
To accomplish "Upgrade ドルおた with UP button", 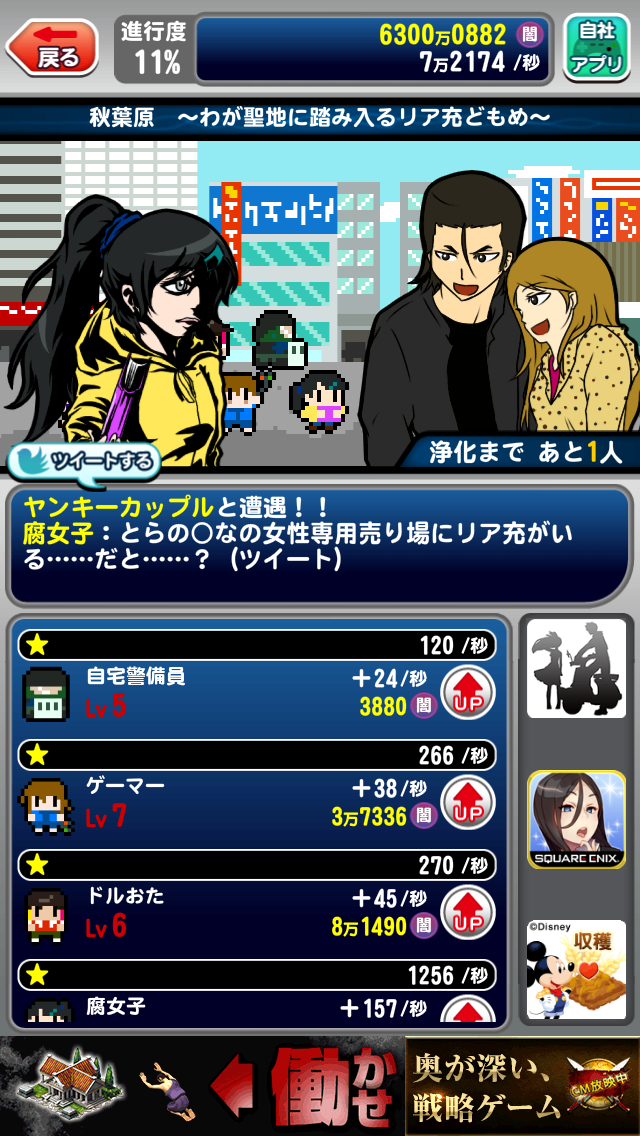I will click(x=468, y=912).
